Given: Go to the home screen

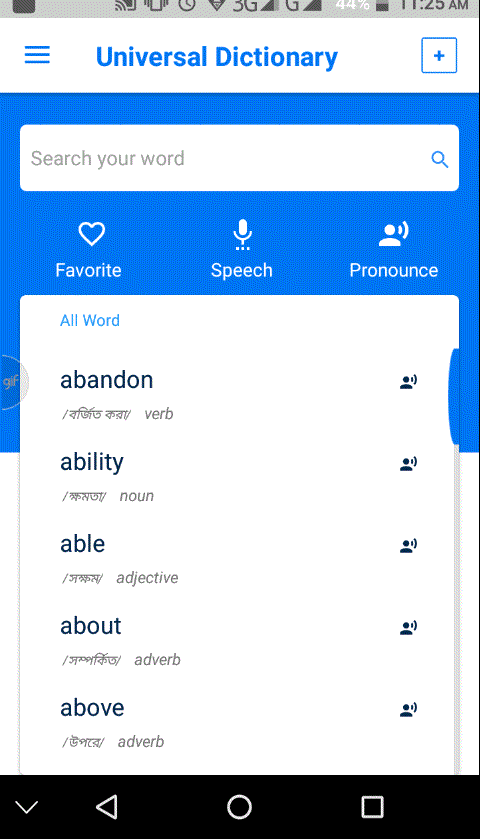Looking at the screenshot, I should (239, 807).
